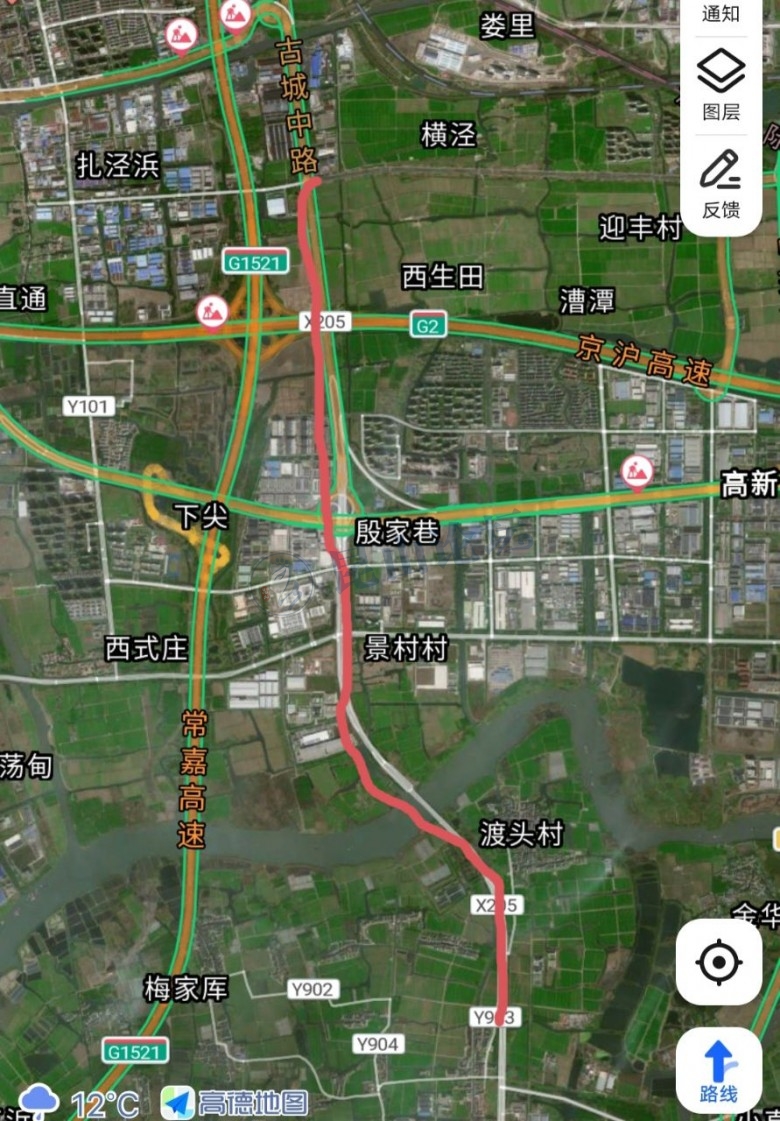The width and height of the screenshot is (780, 1121).
Task: Tap the construction marker left of X205
Action: [x=212, y=312]
